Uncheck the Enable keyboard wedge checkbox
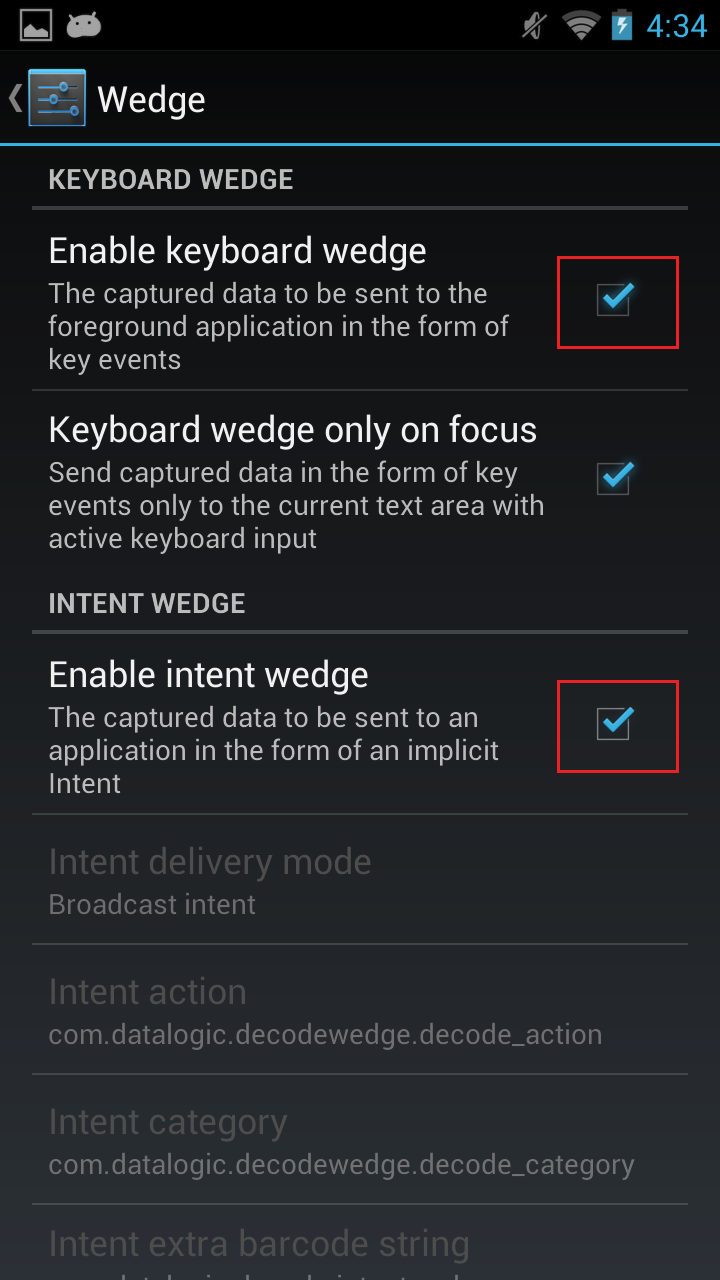Image resolution: width=720 pixels, height=1280 pixels. click(615, 299)
